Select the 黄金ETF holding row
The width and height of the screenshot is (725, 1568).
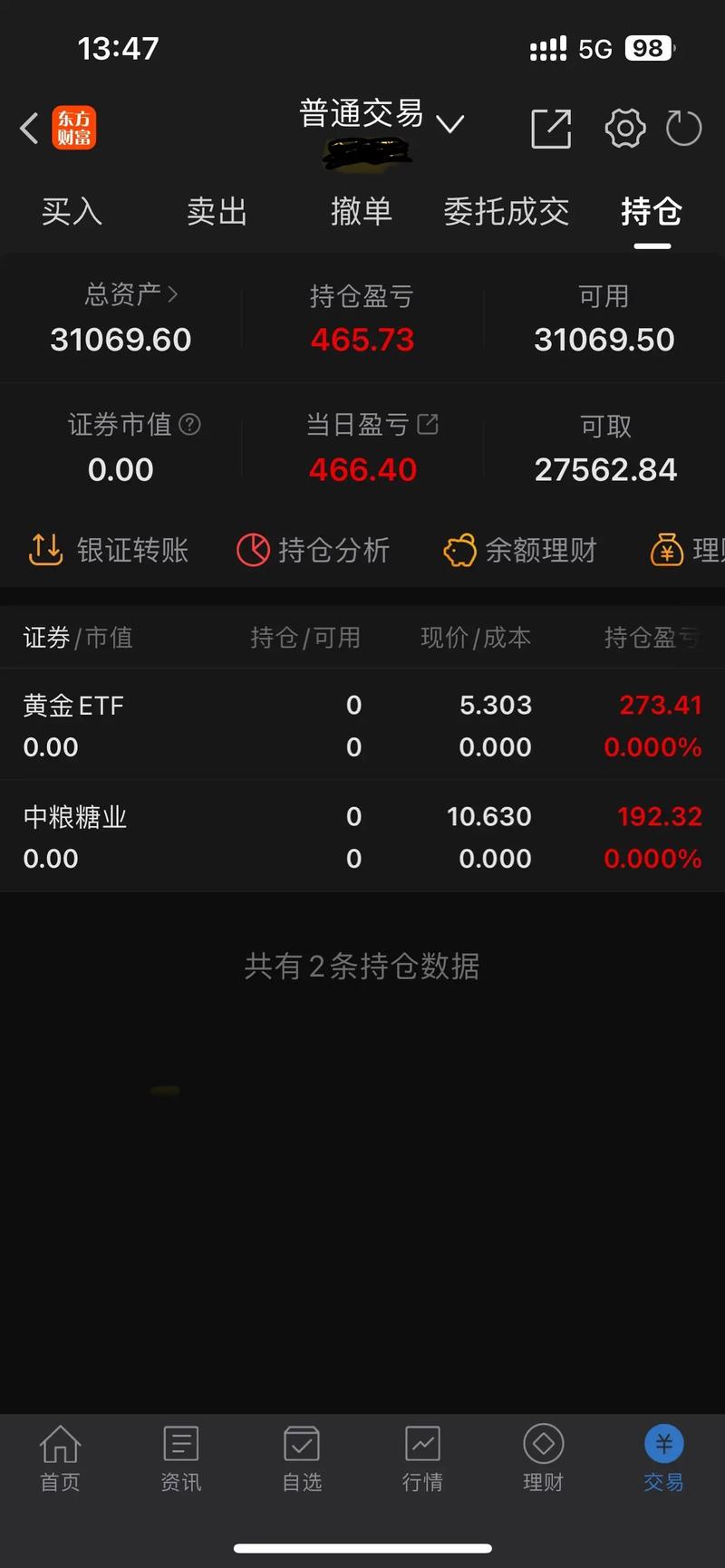click(362, 725)
